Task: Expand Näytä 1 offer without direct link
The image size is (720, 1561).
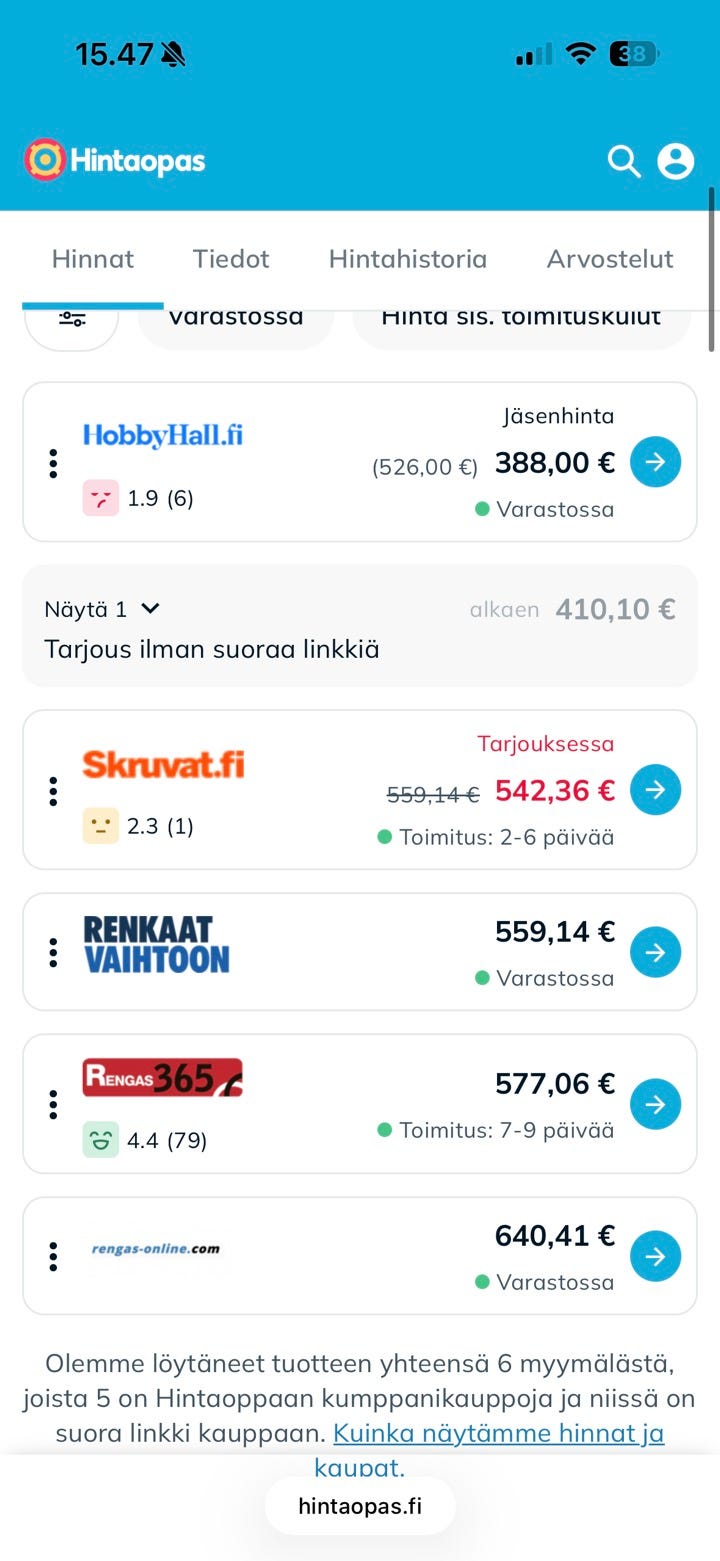Action: click(102, 609)
